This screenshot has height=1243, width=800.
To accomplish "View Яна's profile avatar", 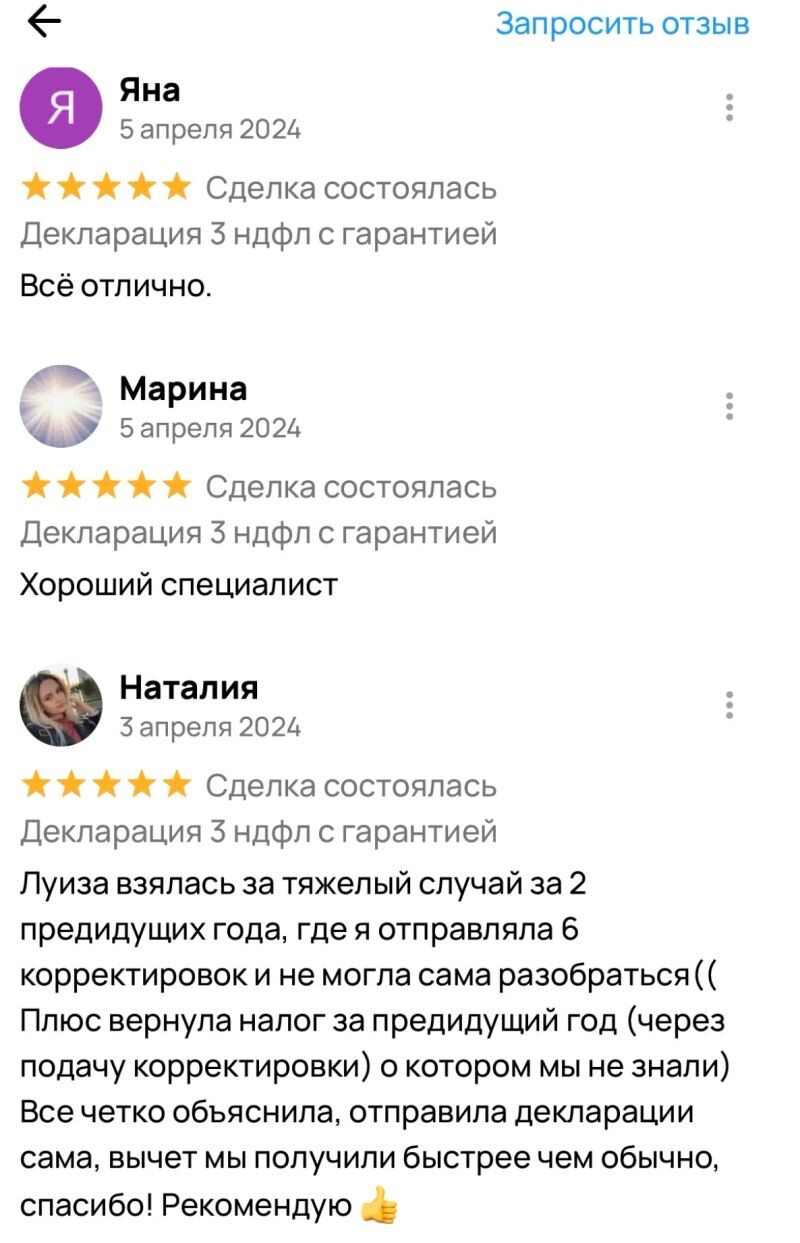I will 61,108.
